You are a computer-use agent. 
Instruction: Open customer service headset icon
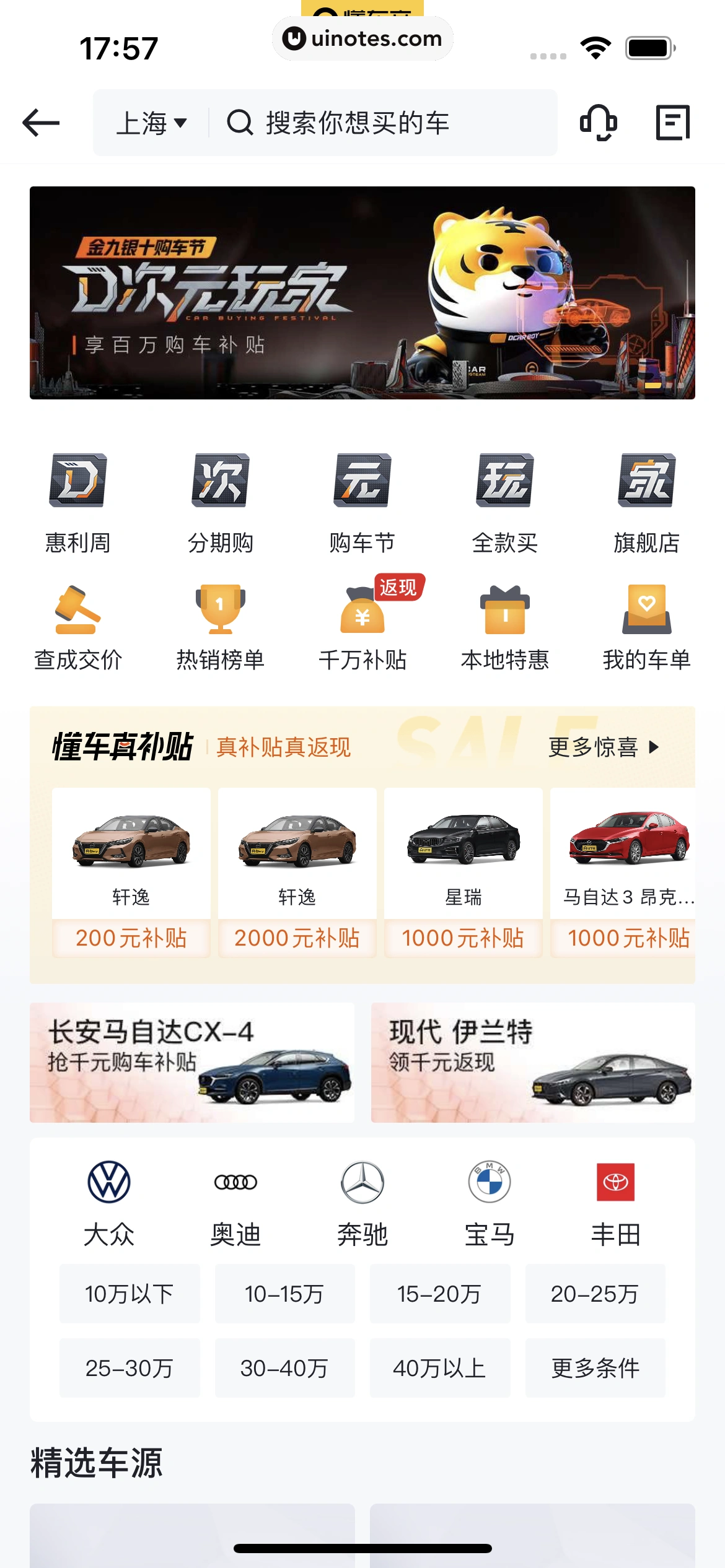pos(598,123)
